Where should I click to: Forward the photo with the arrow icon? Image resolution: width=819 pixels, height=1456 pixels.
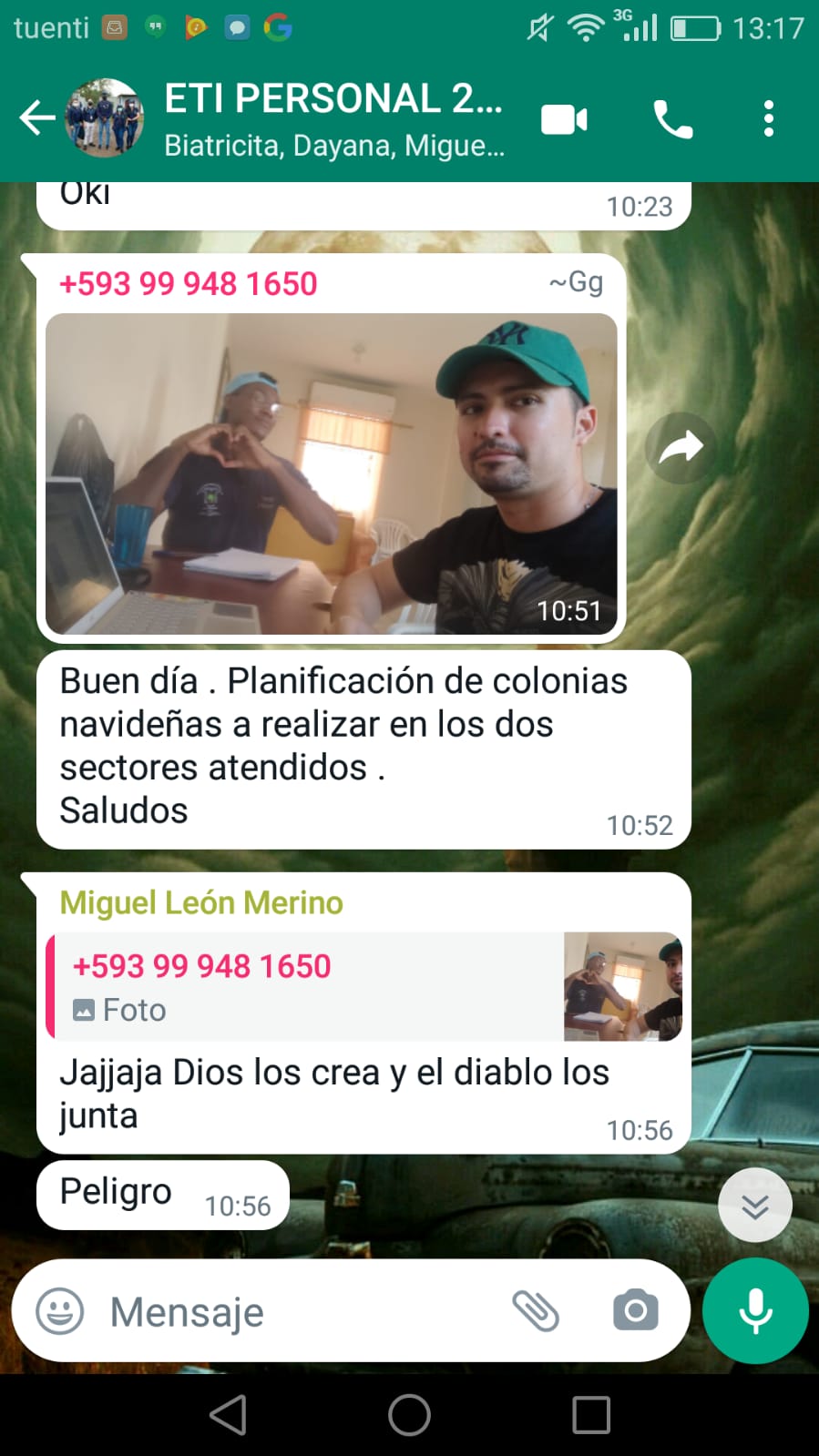pyautogui.click(x=681, y=447)
